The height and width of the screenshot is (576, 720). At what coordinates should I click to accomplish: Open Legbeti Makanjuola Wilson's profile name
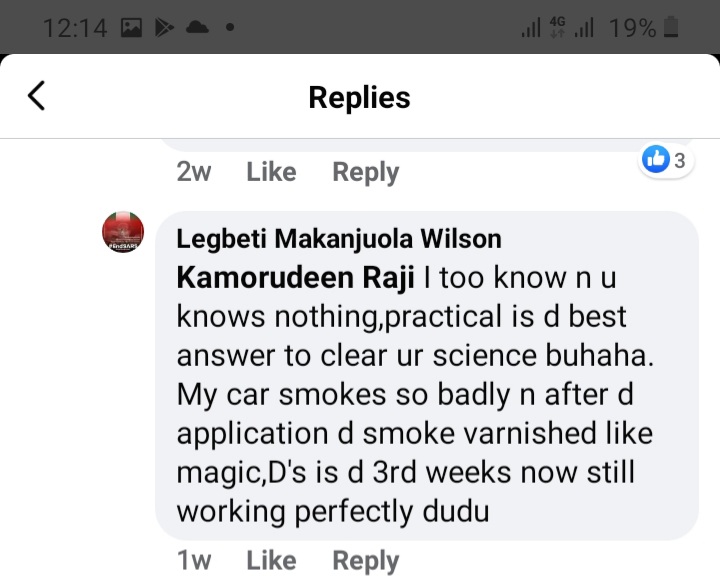339,239
